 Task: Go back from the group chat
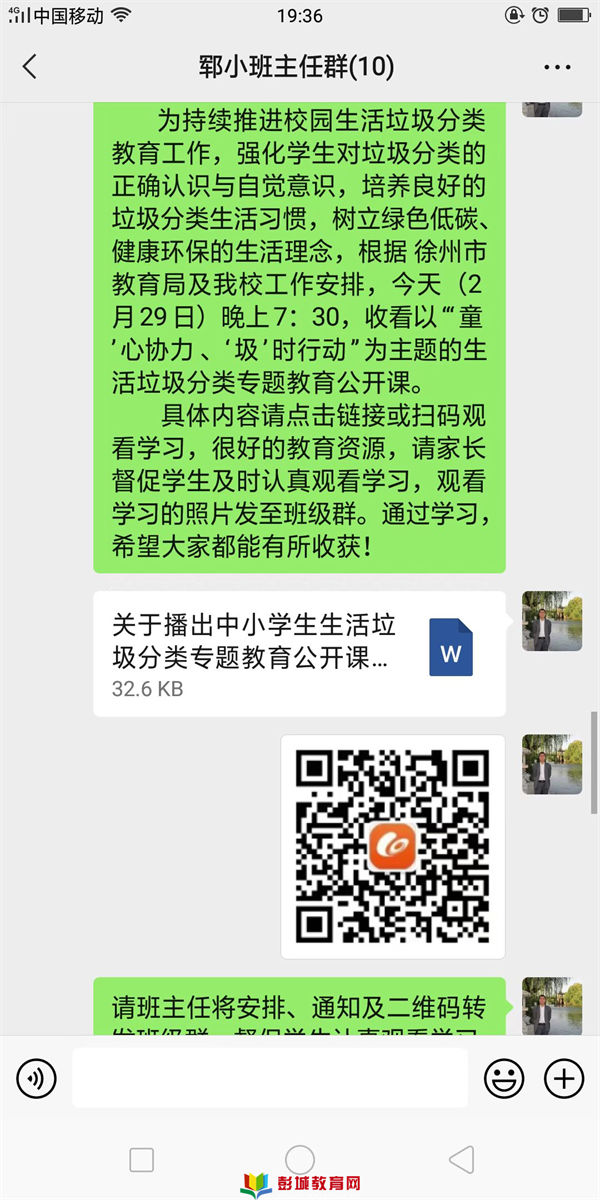coord(30,67)
